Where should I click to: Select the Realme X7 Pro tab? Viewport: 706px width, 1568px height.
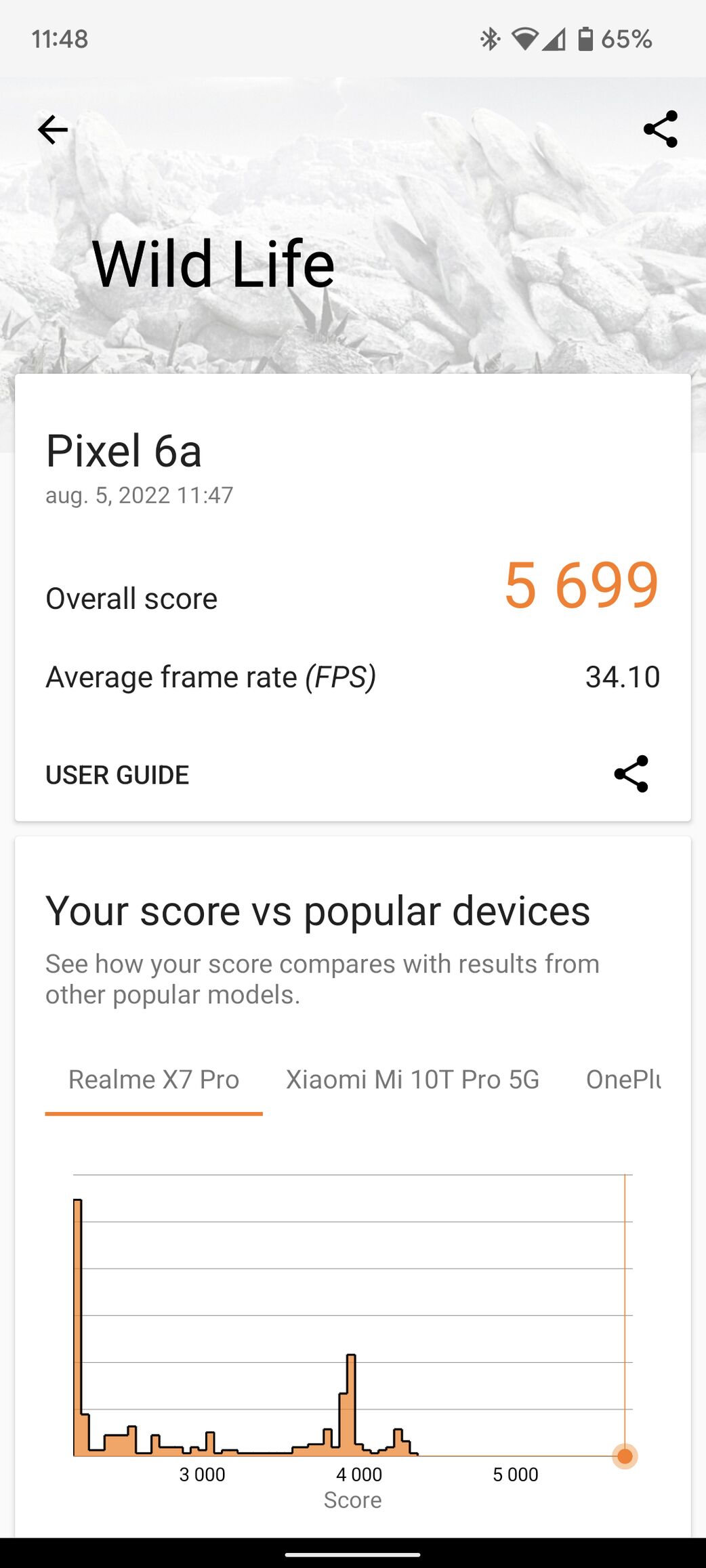point(154,1079)
